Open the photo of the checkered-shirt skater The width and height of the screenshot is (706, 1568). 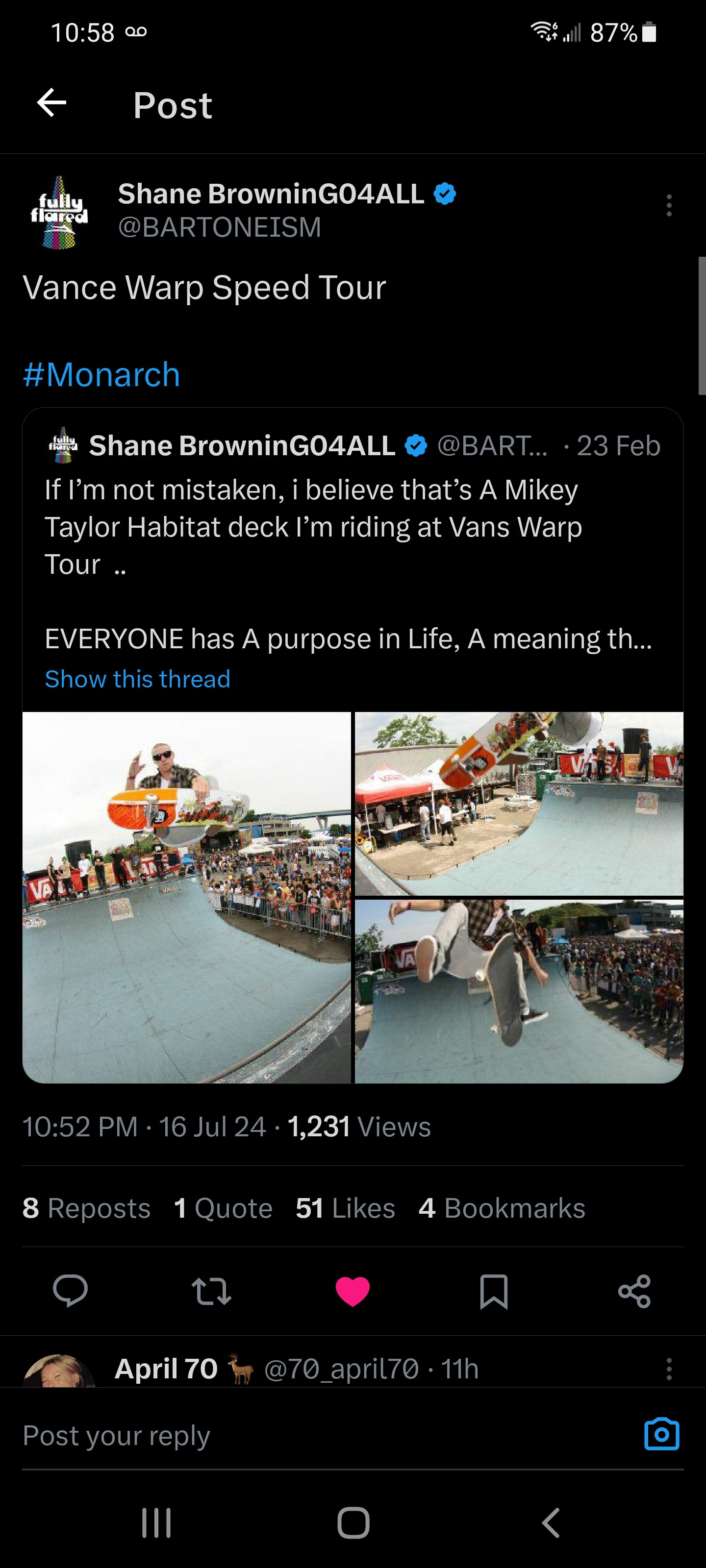pyautogui.click(x=519, y=991)
